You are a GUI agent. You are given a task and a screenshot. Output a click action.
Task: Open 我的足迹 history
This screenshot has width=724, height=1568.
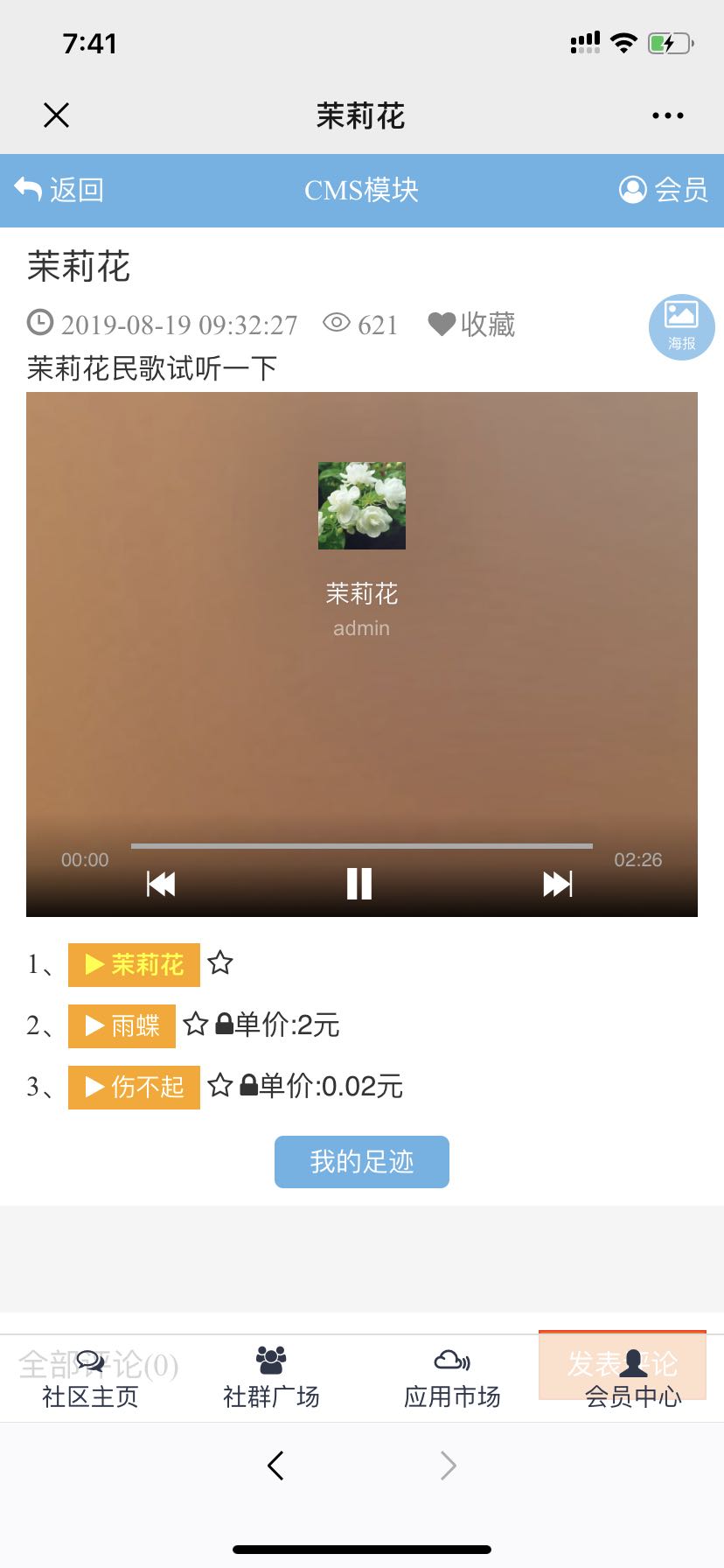pyautogui.click(x=361, y=1161)
